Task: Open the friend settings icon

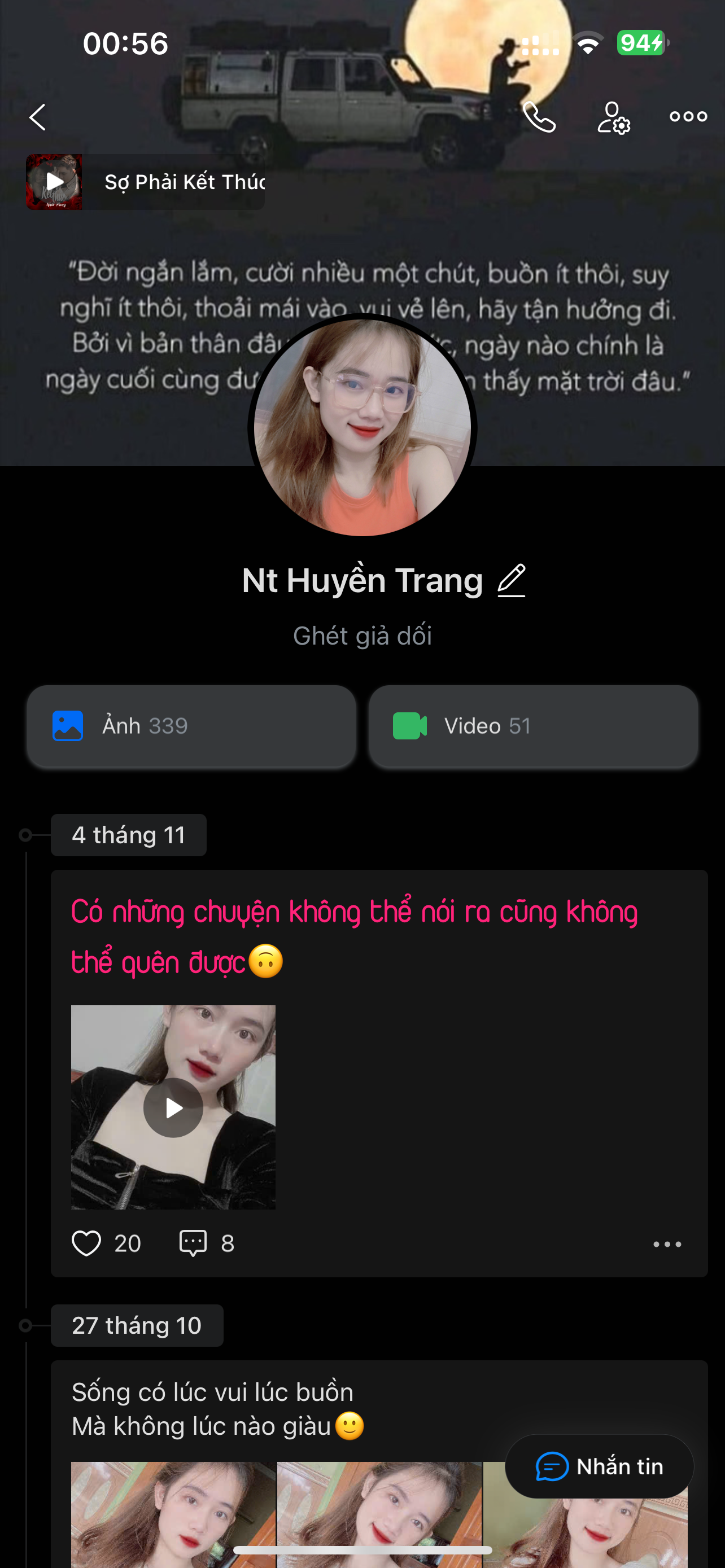Action: coord(613,117)
